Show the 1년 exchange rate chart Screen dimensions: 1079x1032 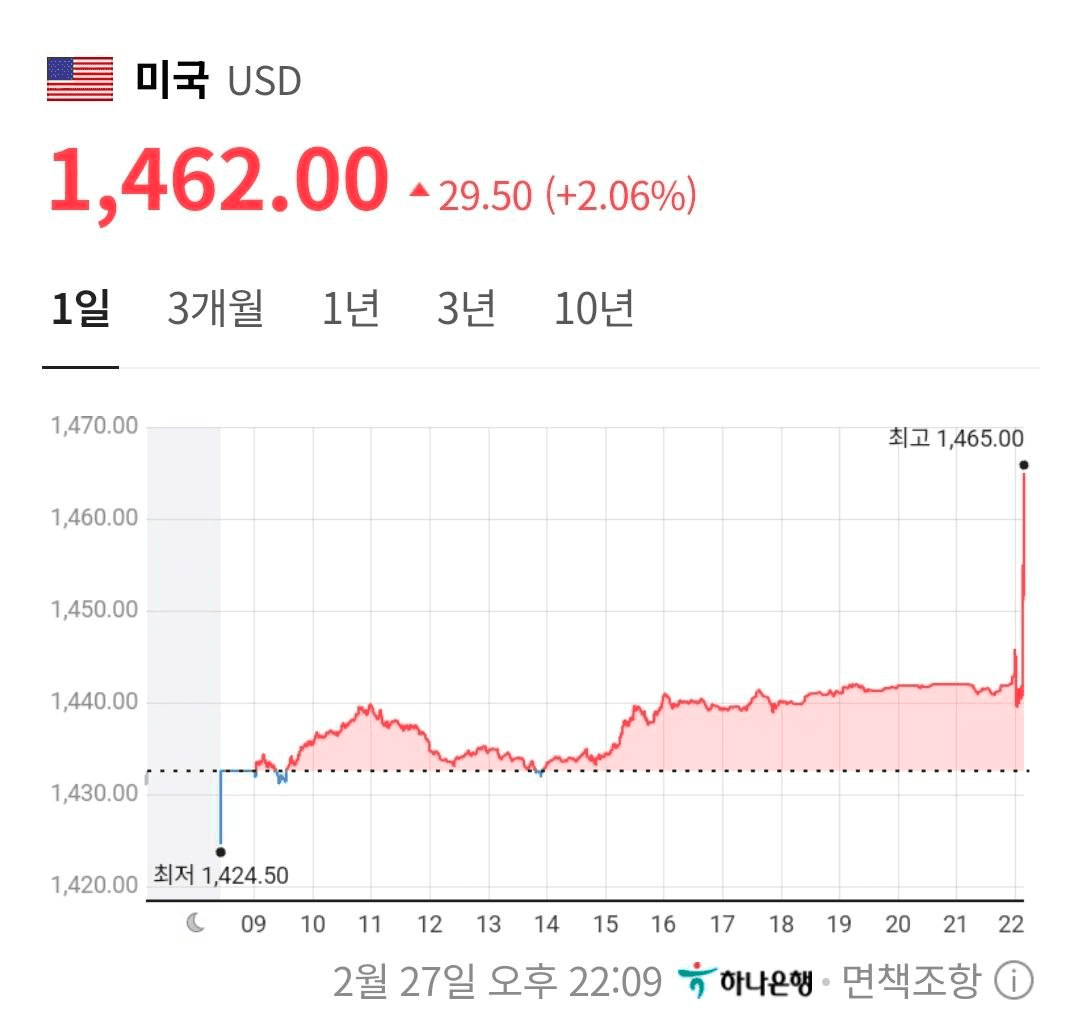(350, 309)
